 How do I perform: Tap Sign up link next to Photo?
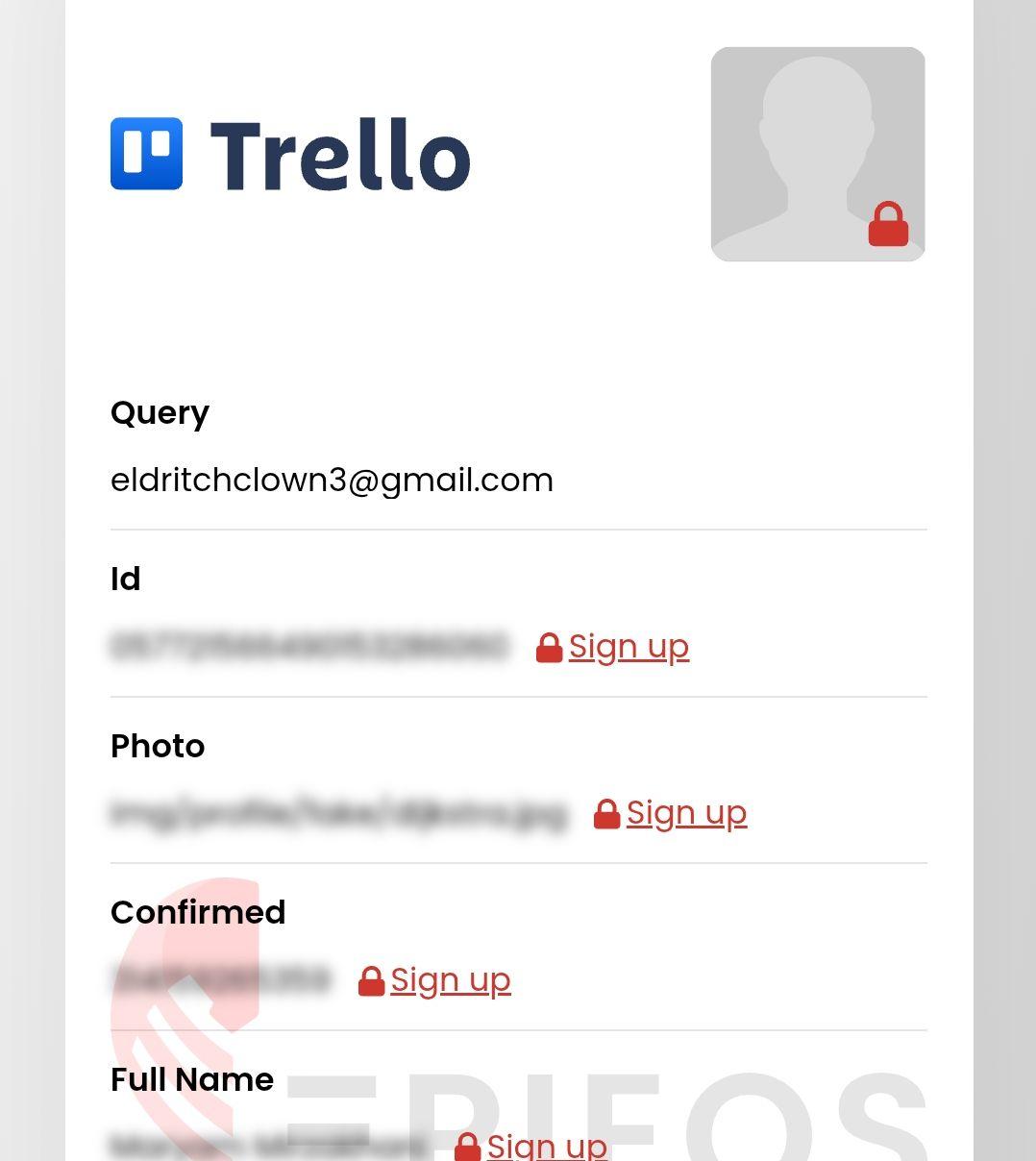685,813
